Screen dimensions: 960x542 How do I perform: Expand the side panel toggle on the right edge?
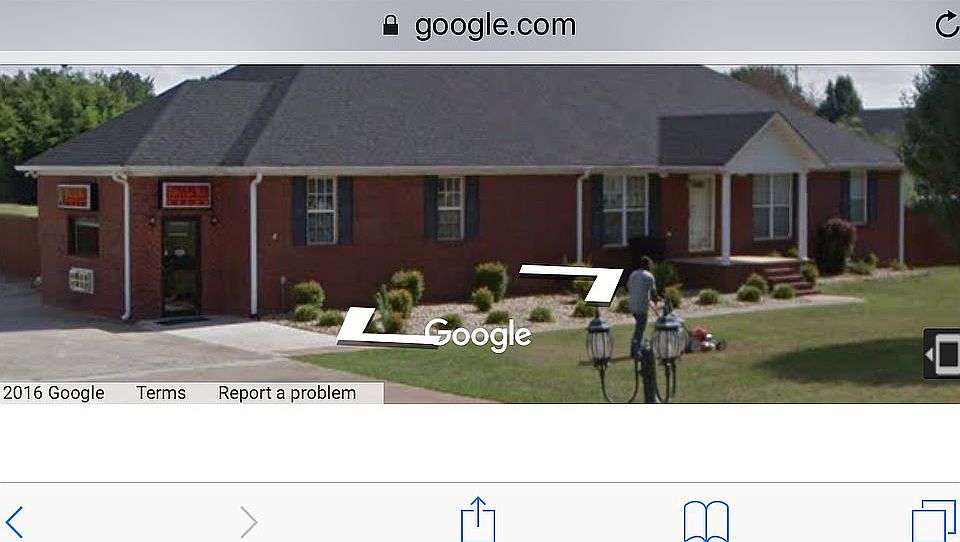click(944, 353)
